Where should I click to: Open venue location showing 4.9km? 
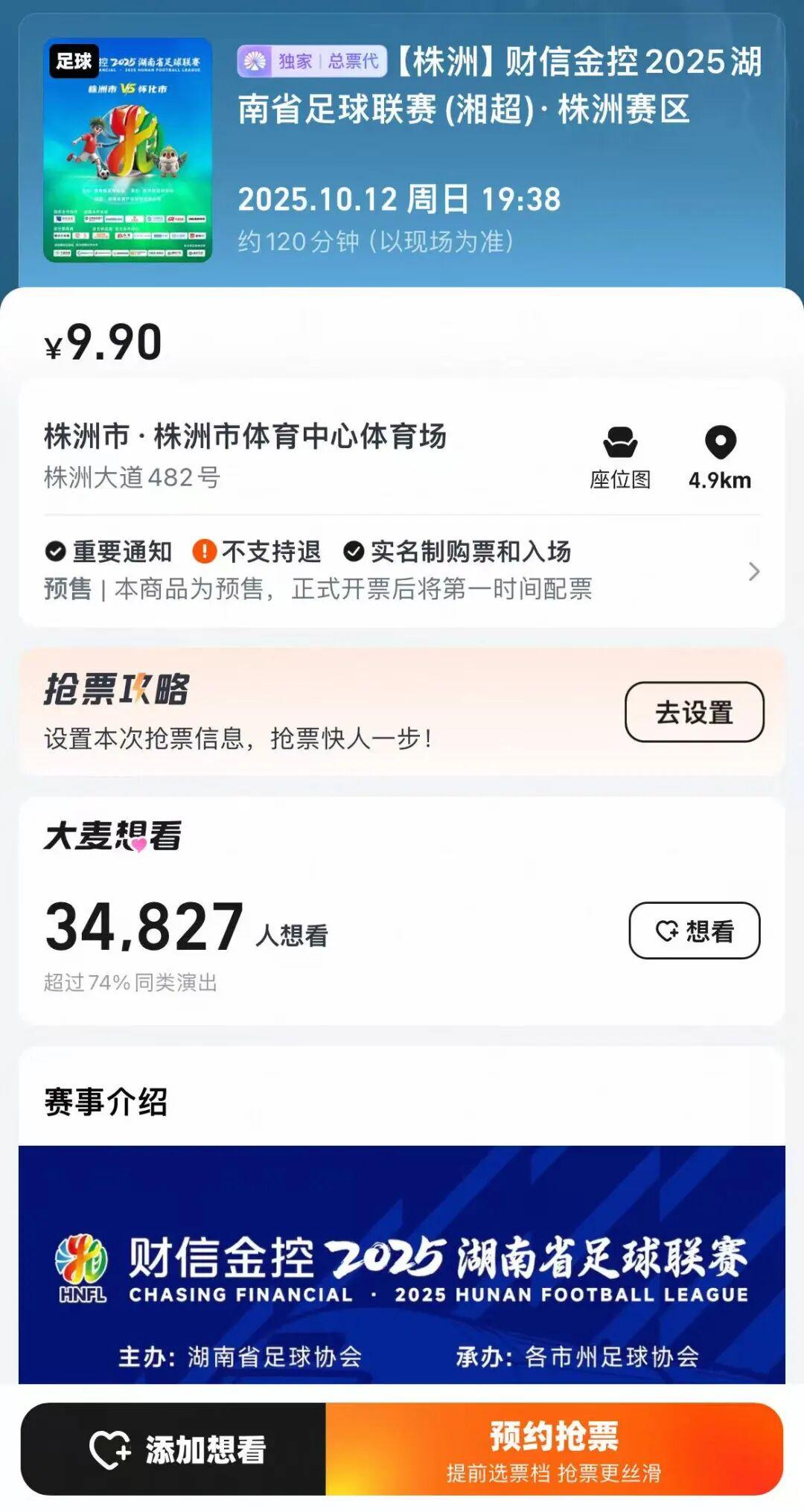(x=719, y=457)
